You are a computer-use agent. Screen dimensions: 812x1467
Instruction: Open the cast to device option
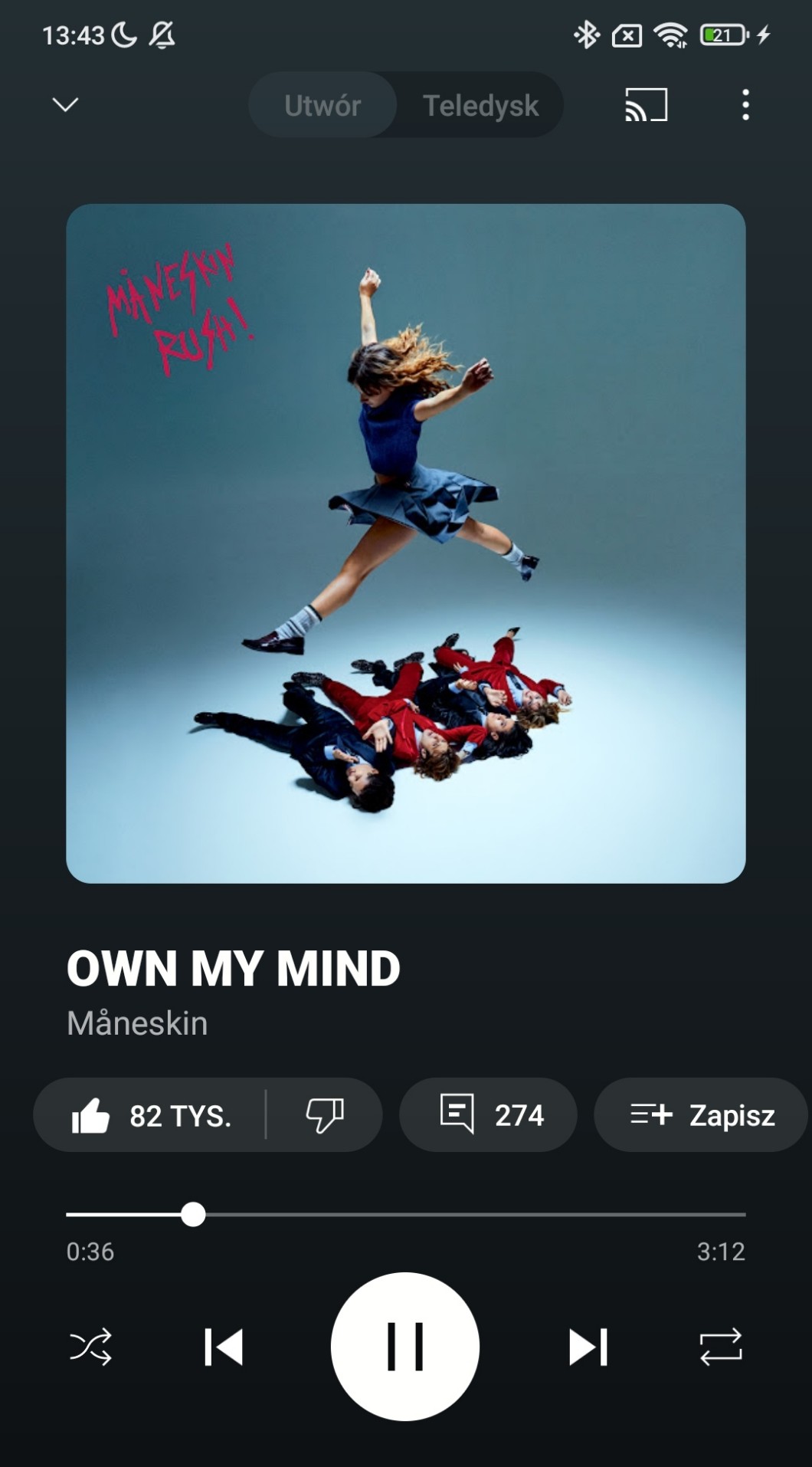pyautogui.click(x=646, y=105)
